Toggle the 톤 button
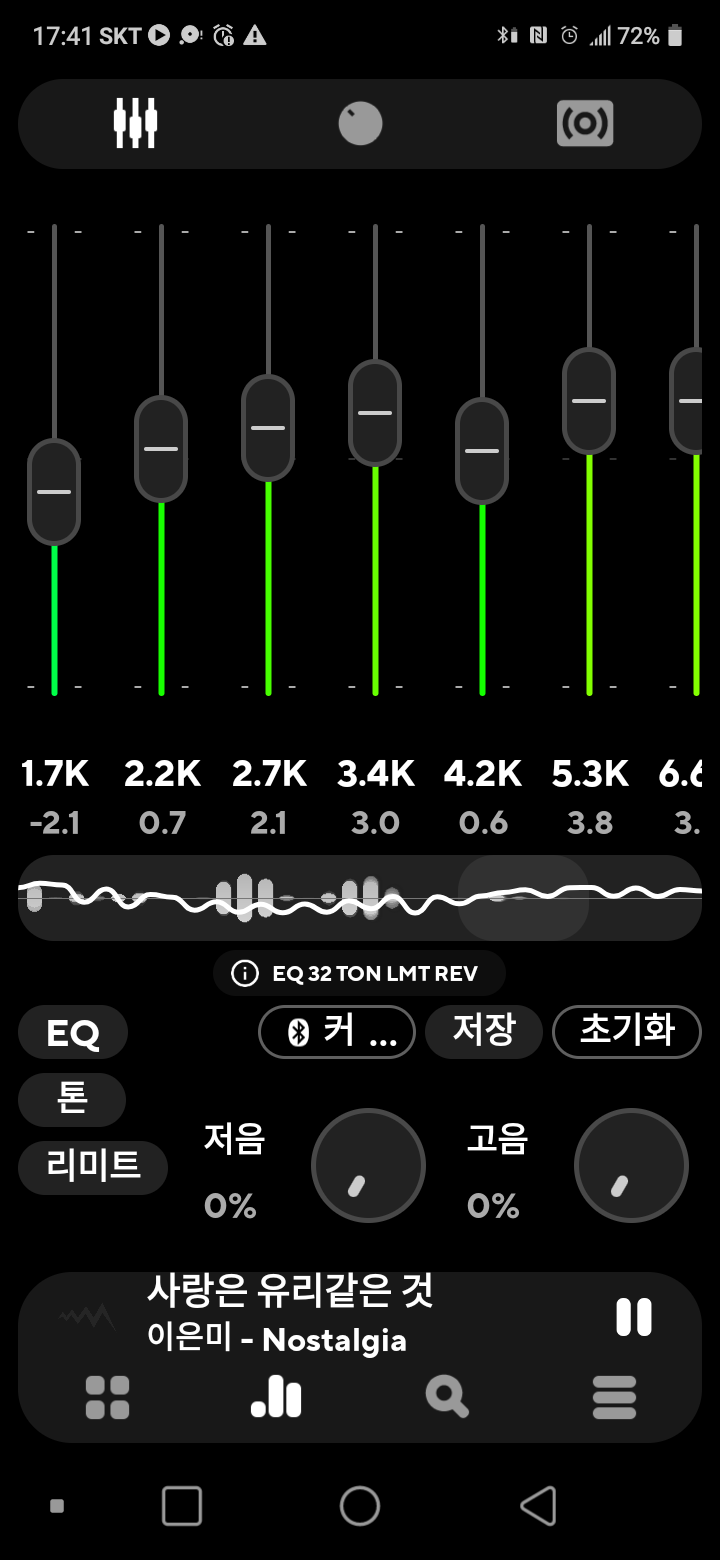Screen dimensions: 720x1560 pyautogui.click(x=72, y=1099)
